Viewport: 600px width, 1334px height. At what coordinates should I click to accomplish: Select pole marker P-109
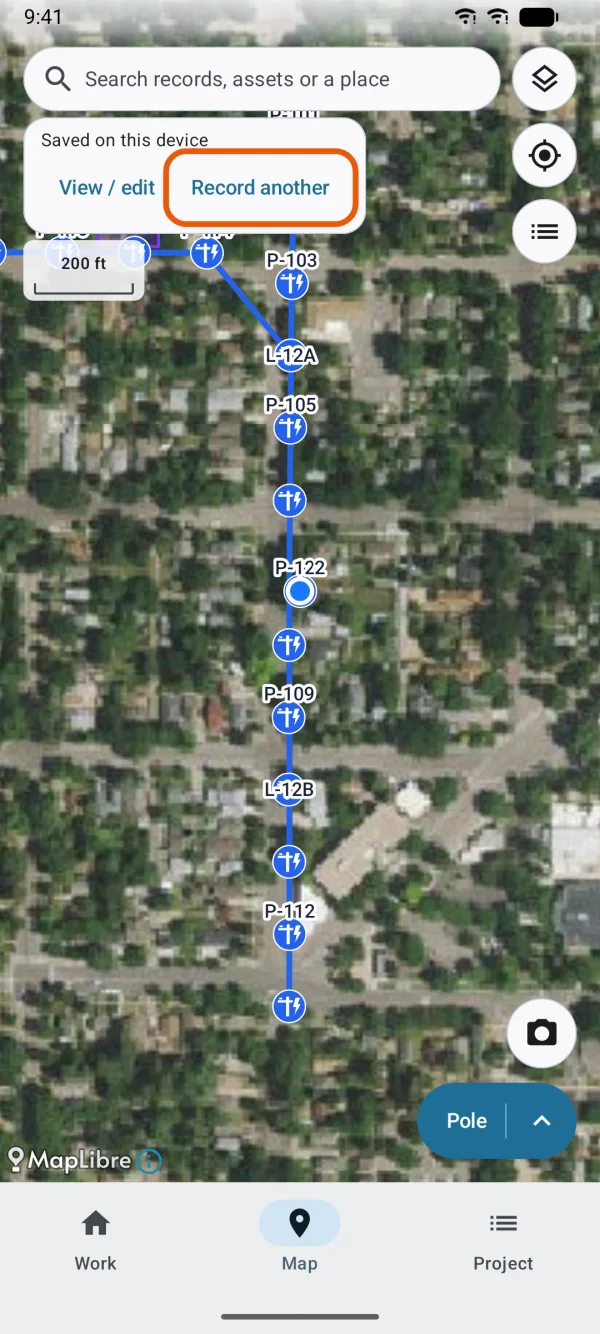click(x=288, y=716)
